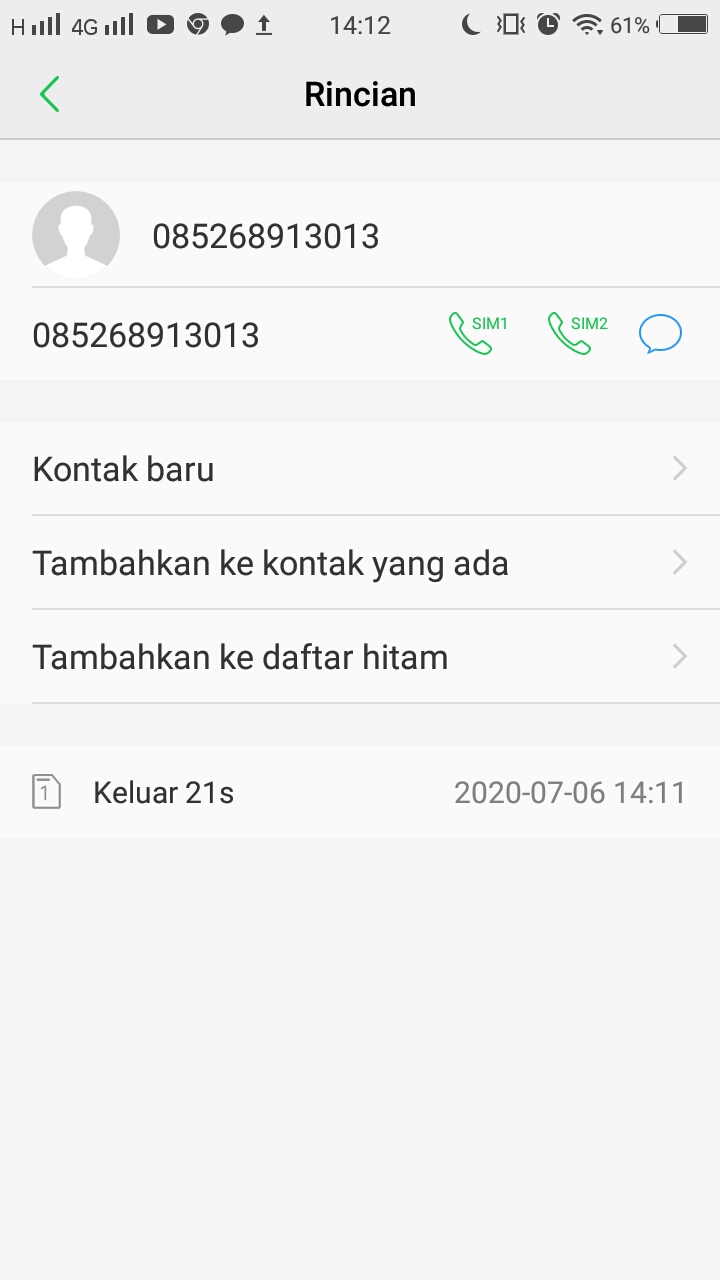Open the message bubble to text 085268913013
The image size is (720, 1280).
point(660,332)
